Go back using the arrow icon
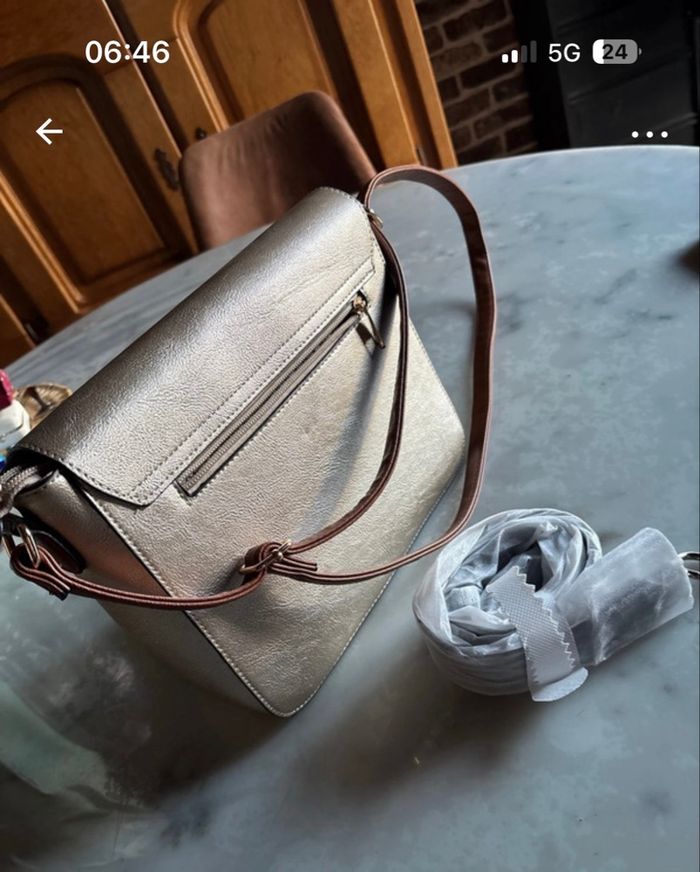The height and width of the screenshot is (872, 700). [x=49, y=131]
